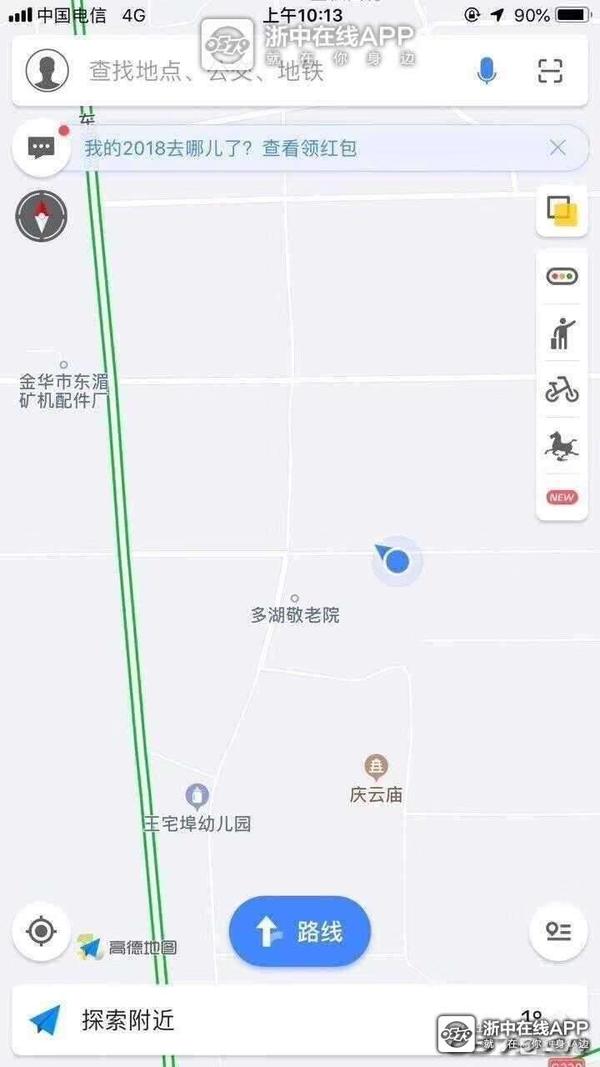The width and height of the screenshot is (600, 1067).
Task: Open 探索附近 explore nearby
Action: coord(130,1020)
